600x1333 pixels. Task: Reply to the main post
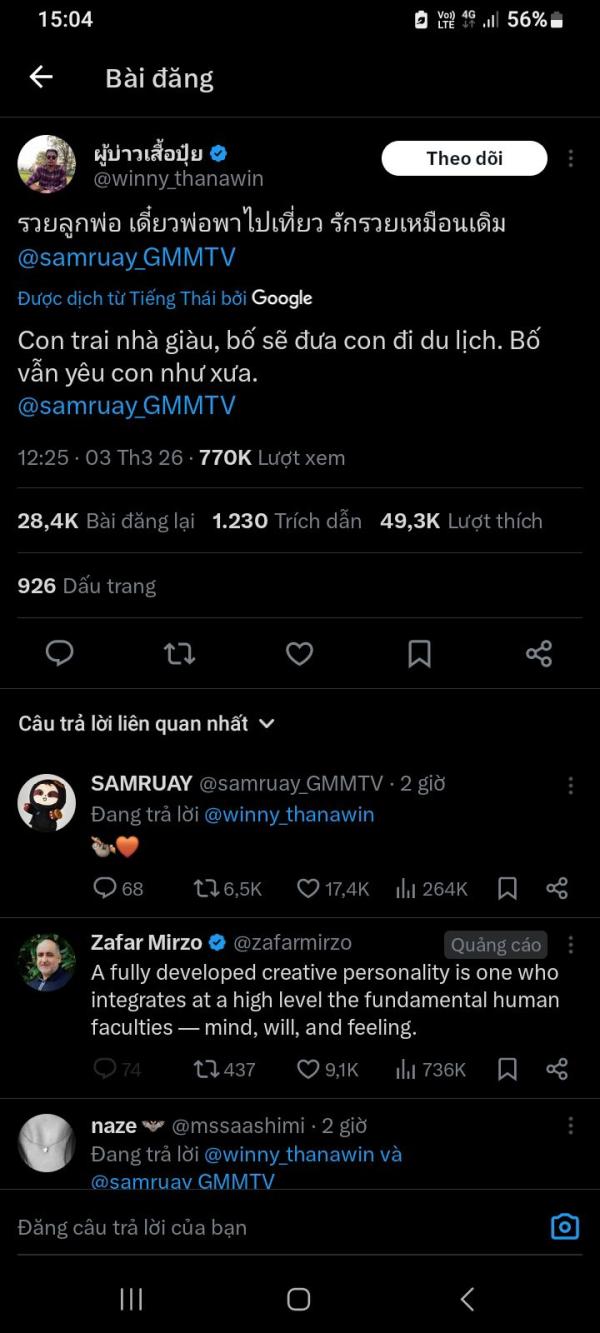(60, 653)
